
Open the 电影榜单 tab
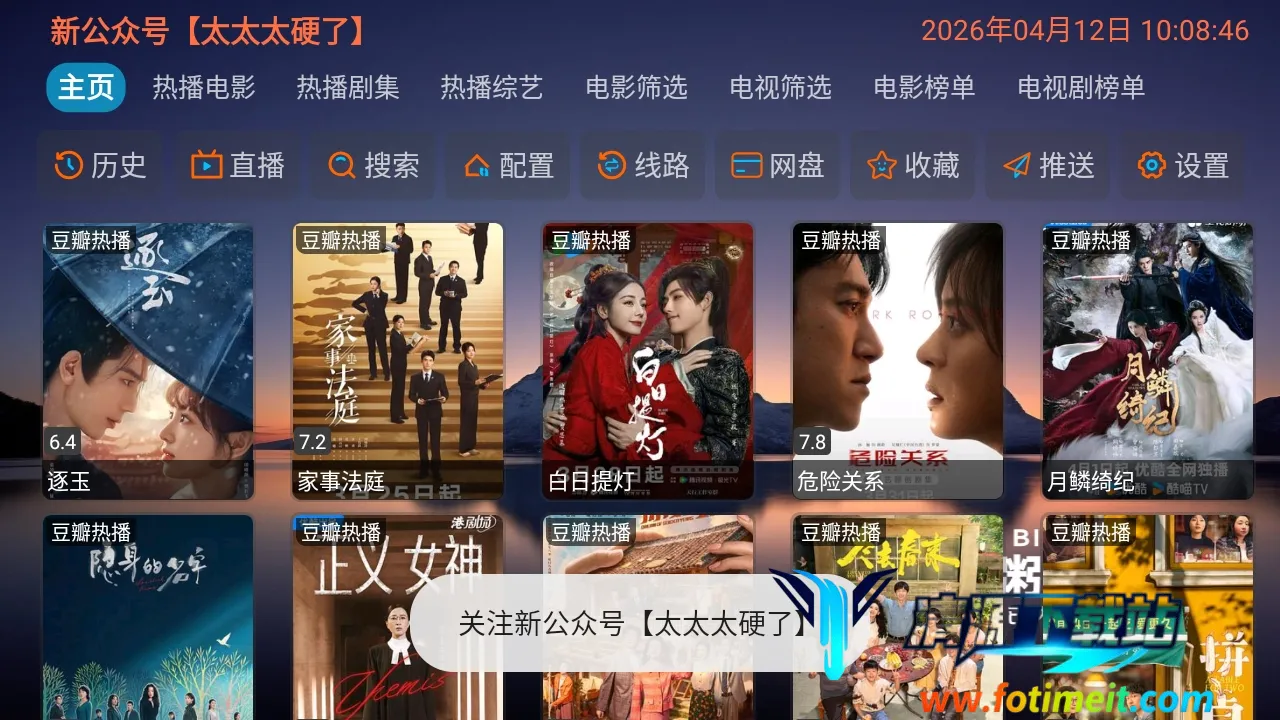[x=924, y=88]
